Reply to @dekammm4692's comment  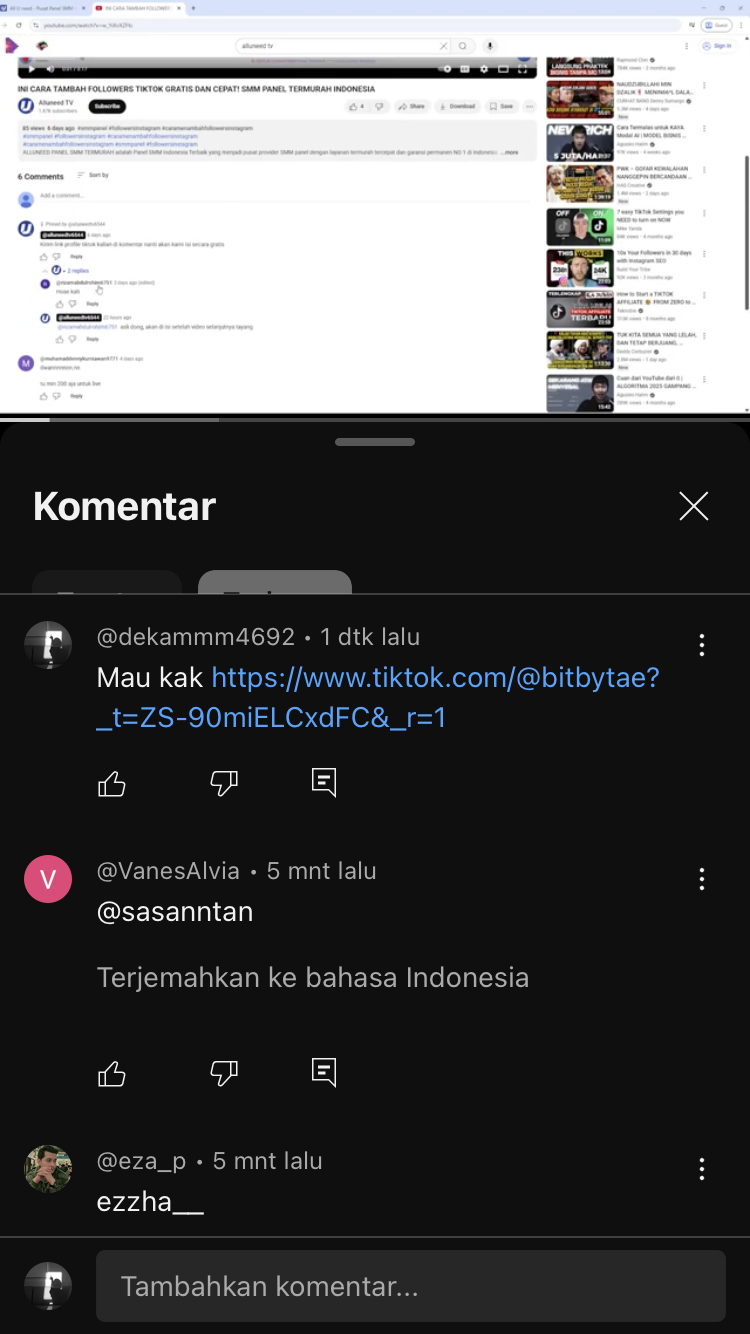[324, 783]
